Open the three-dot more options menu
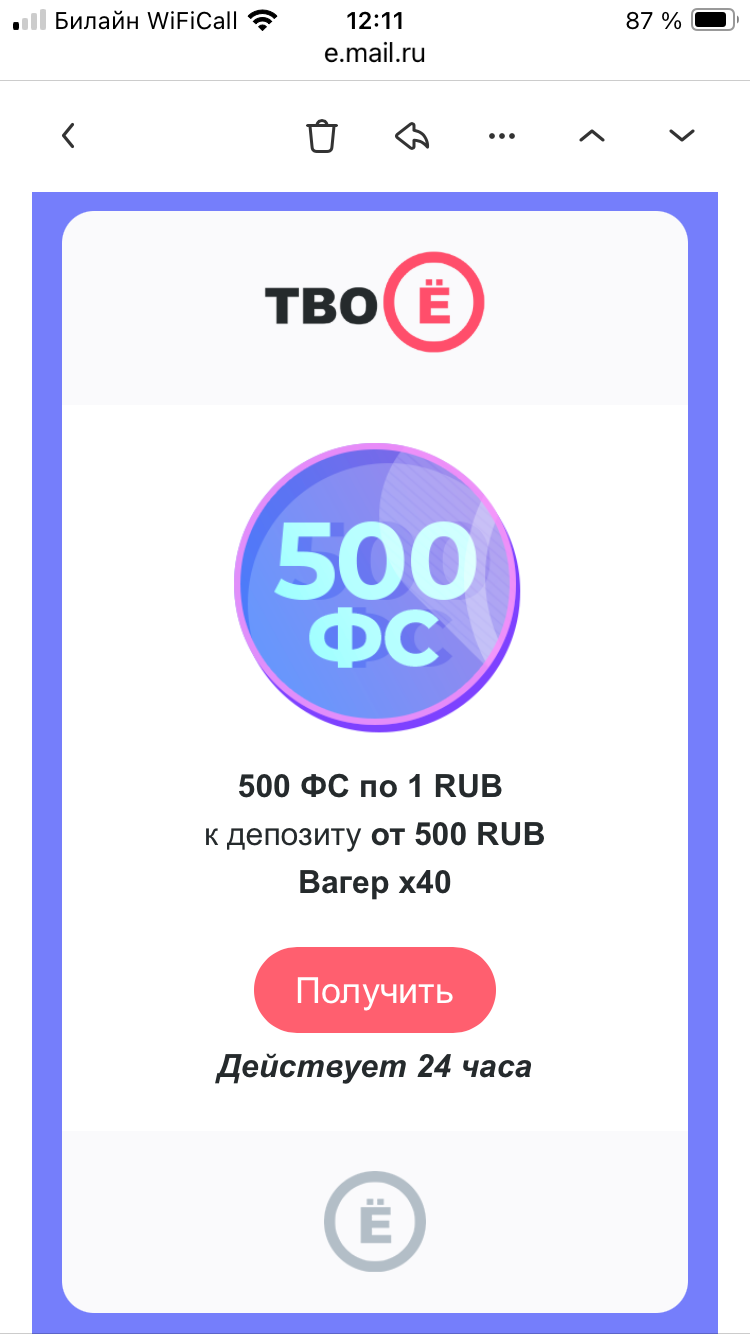Viewport: 750px width, 1334px height. coord(501,136)
